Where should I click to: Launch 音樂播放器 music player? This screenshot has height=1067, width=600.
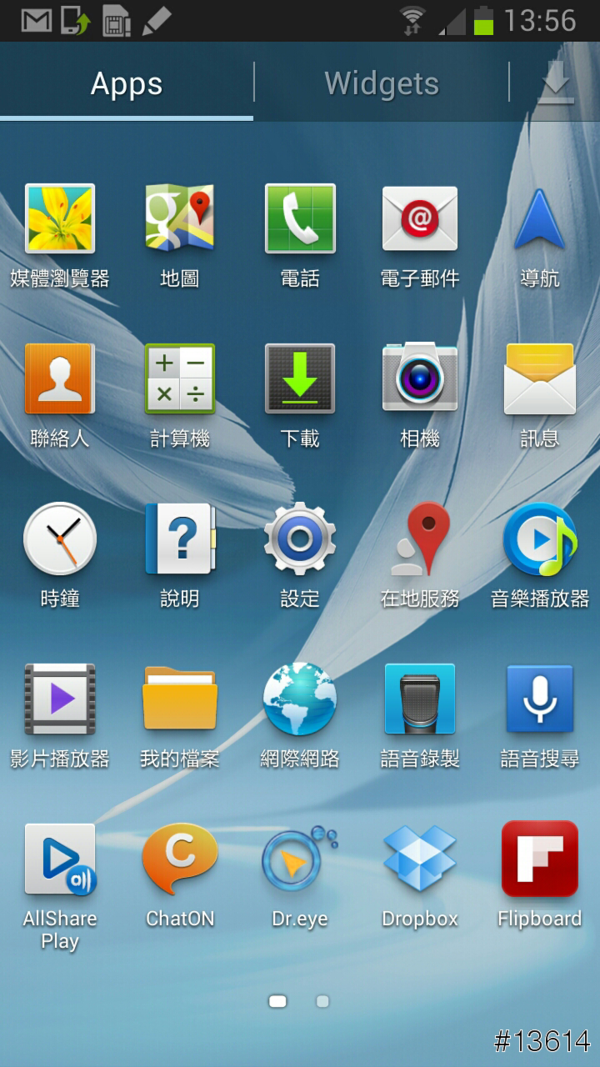point(540,538)
